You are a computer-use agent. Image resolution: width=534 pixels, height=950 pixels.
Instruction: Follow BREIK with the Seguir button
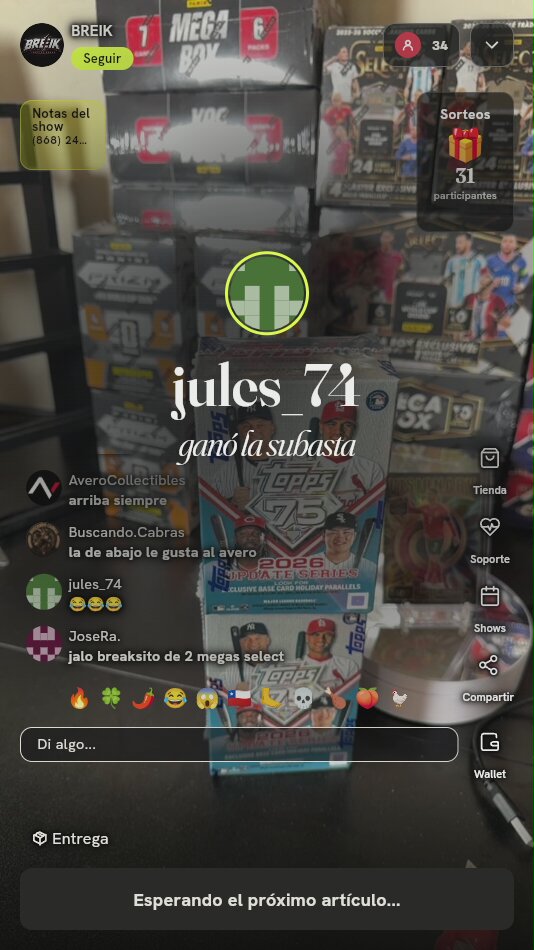[102, 59]
